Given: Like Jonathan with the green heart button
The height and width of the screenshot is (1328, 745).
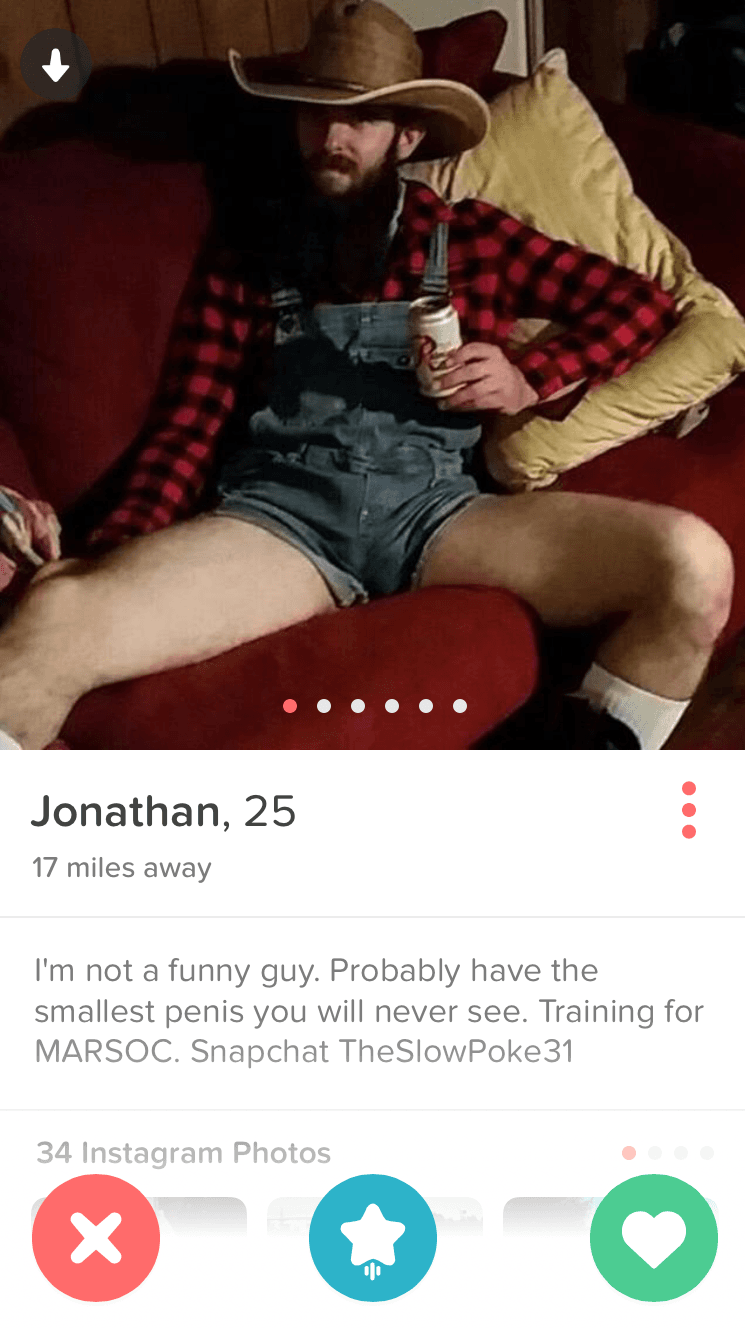Looking at the screenshot, I should 654,1238.
